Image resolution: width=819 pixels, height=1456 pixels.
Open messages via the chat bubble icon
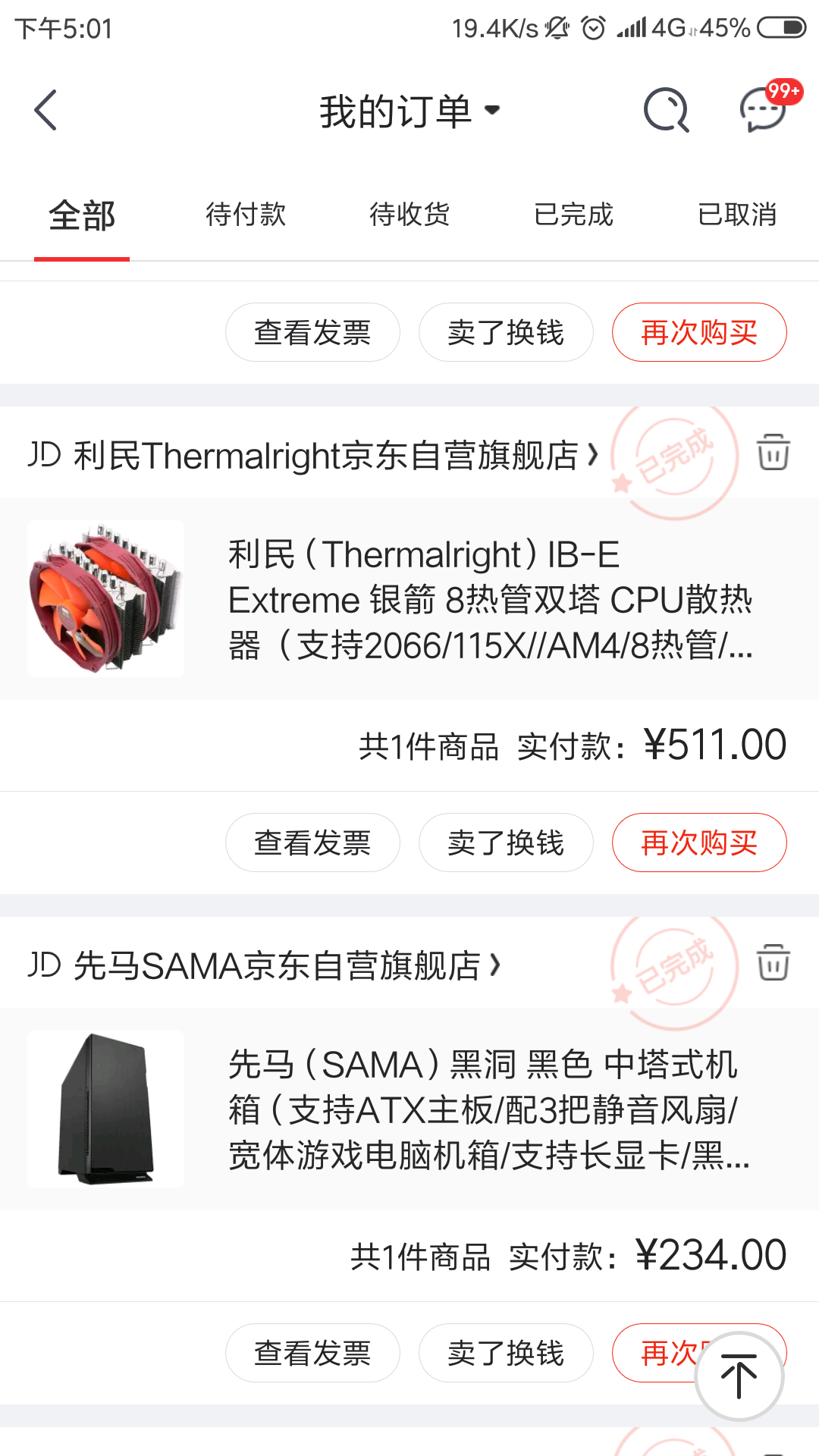(761, 110)
